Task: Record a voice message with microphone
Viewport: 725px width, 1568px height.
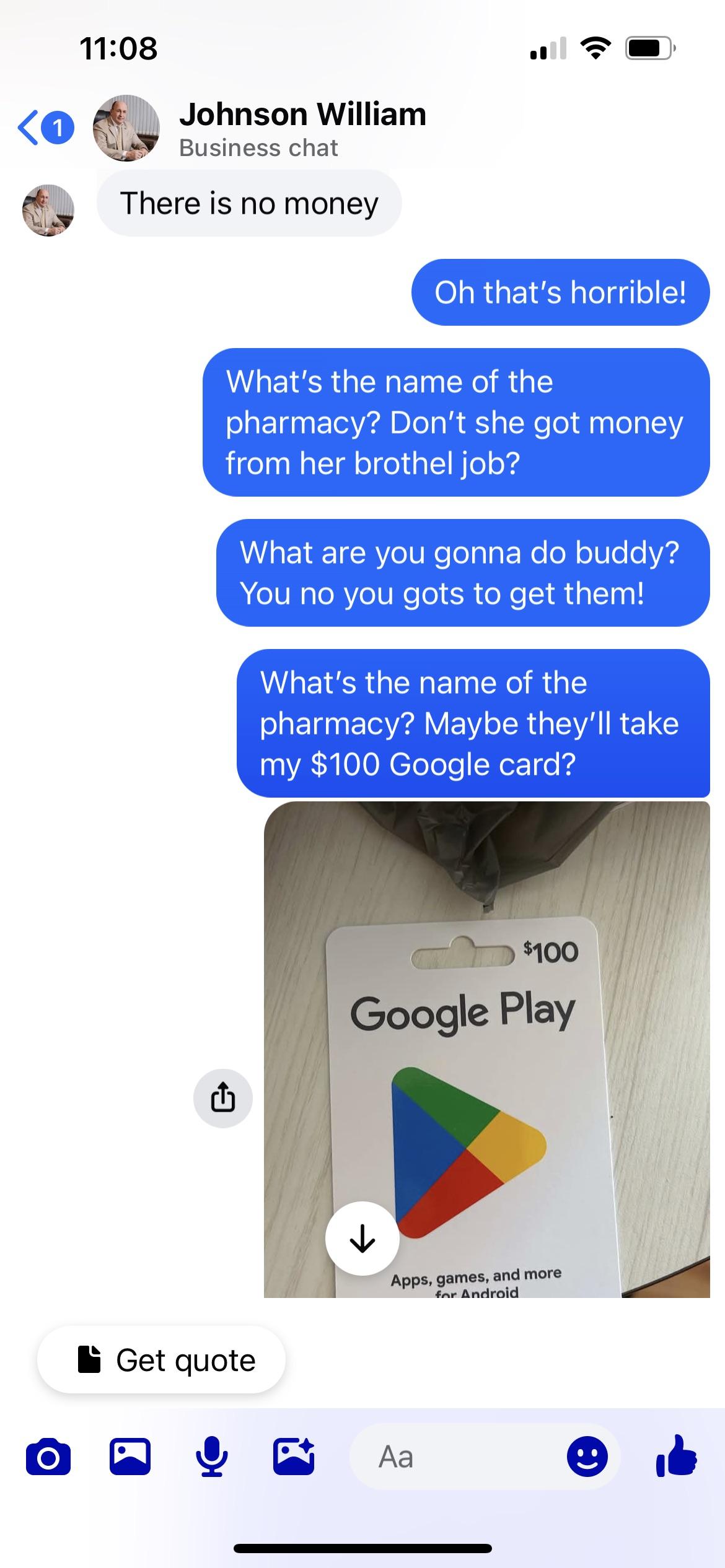Action: (211, 1457)
